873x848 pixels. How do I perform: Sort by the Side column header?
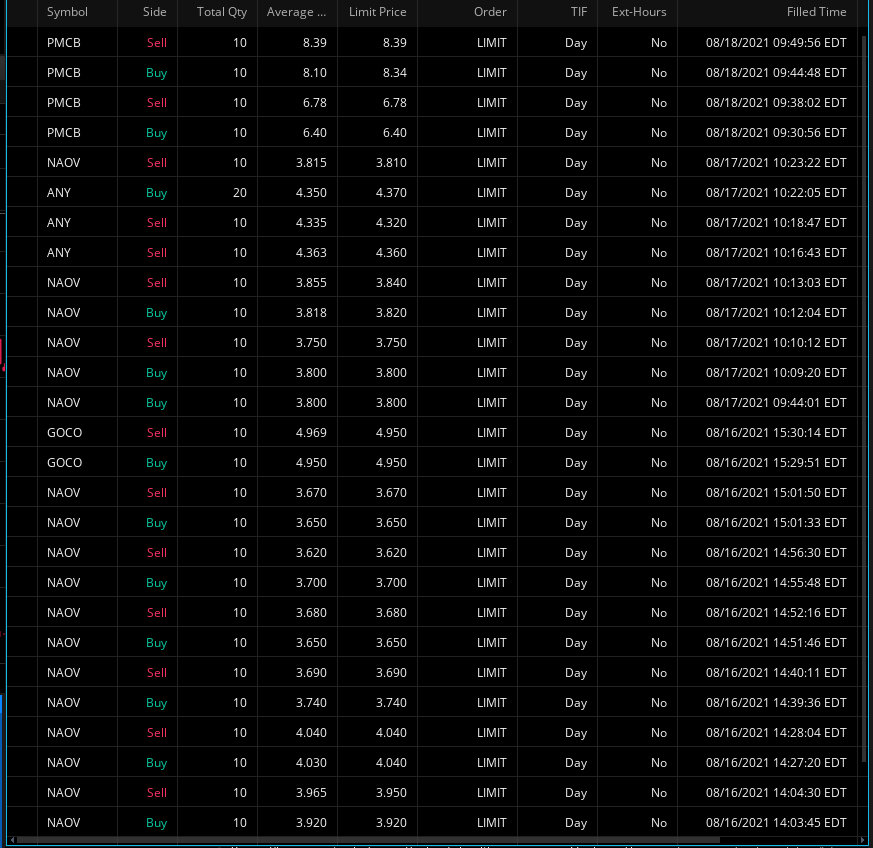click(155, 12)
